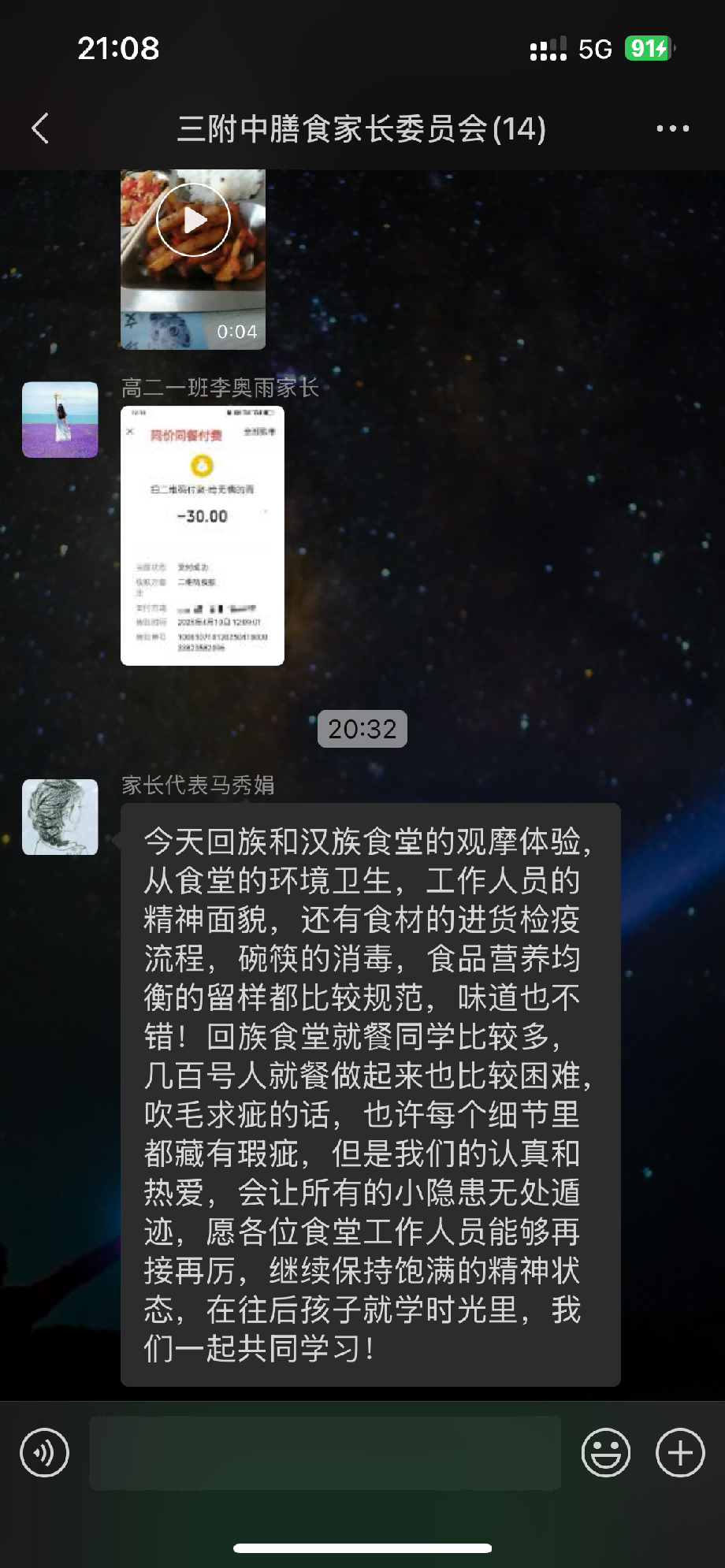Open the -30.00 payment screenshot image
This screenshot has height=1568, width=725.
(203, 536)
